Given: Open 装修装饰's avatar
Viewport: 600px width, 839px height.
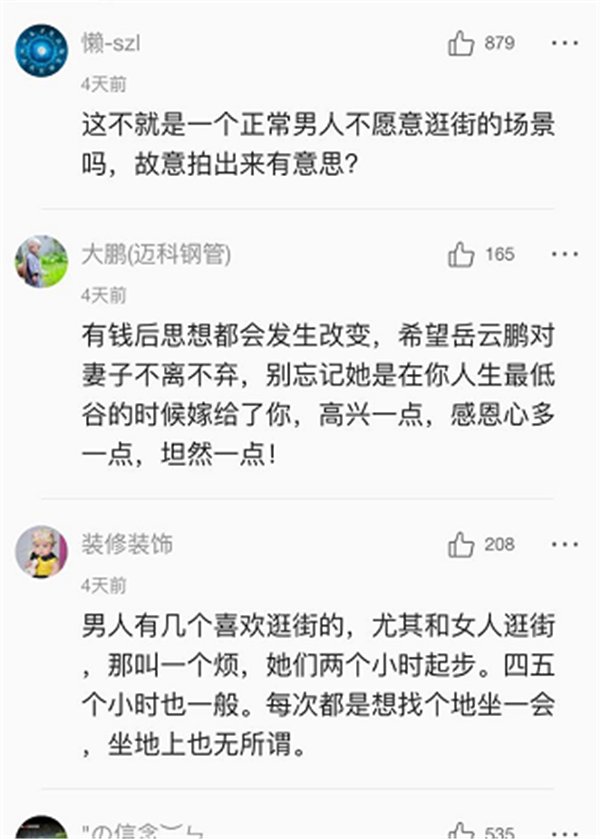Looking at the screenshot, I should [41, 551].
